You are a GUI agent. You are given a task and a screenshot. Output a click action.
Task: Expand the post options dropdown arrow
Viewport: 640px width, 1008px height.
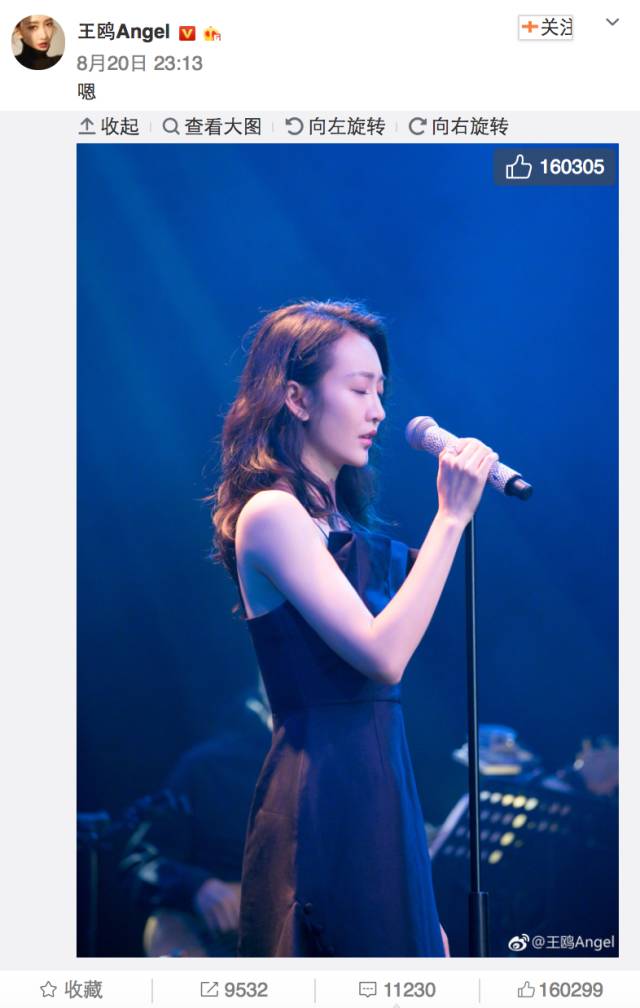pos(612,22)
